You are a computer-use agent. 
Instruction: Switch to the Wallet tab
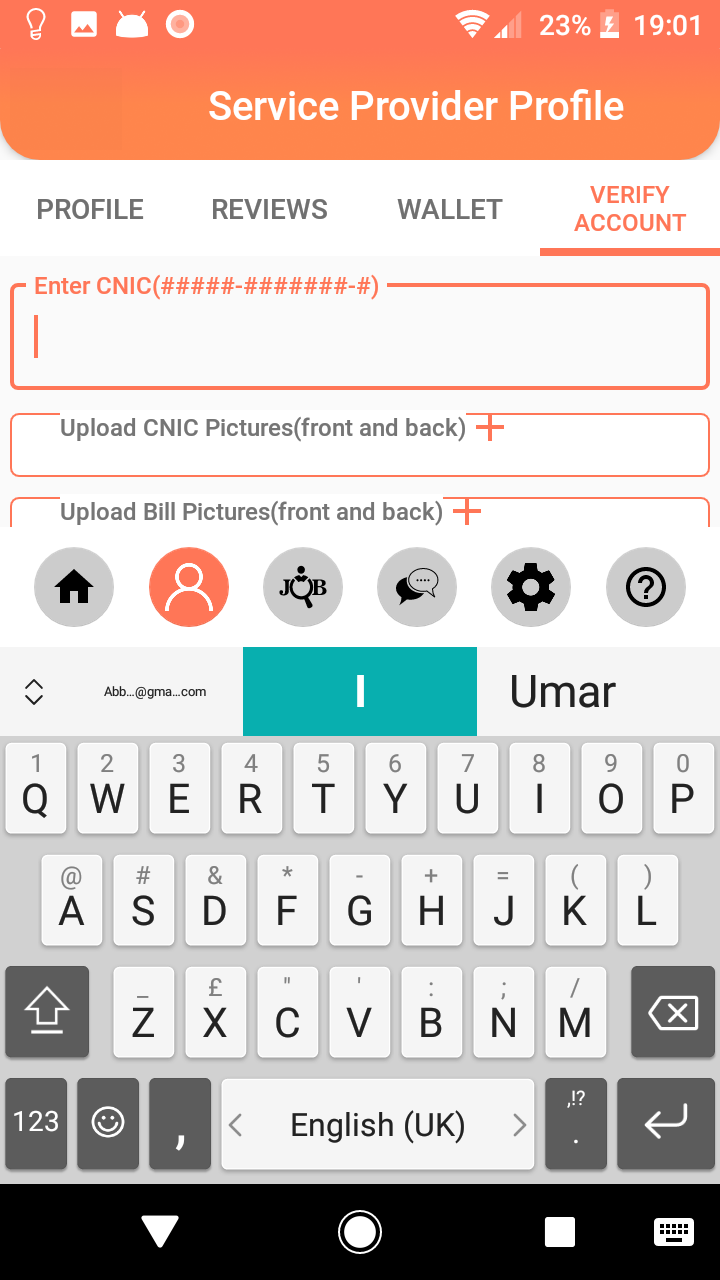[450, 209]
